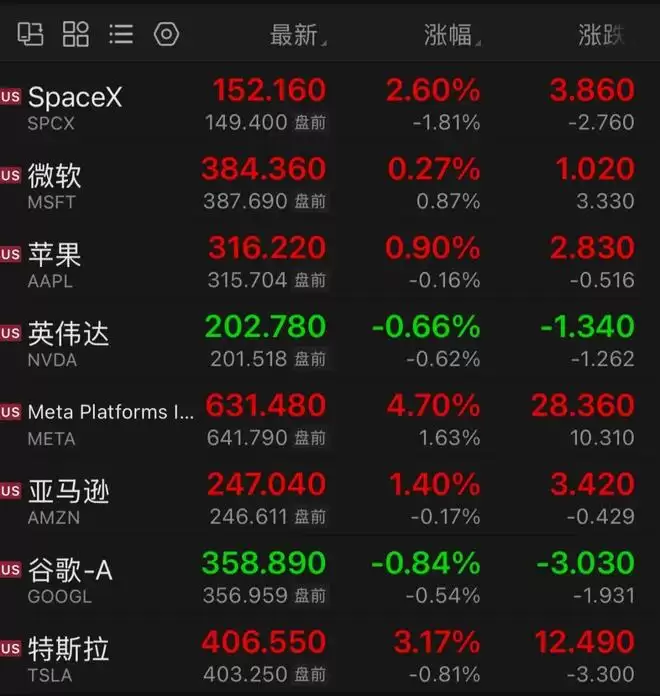660x696 pixels.
Task: Open Meta Platforms stock details
Action: [330, 421]
